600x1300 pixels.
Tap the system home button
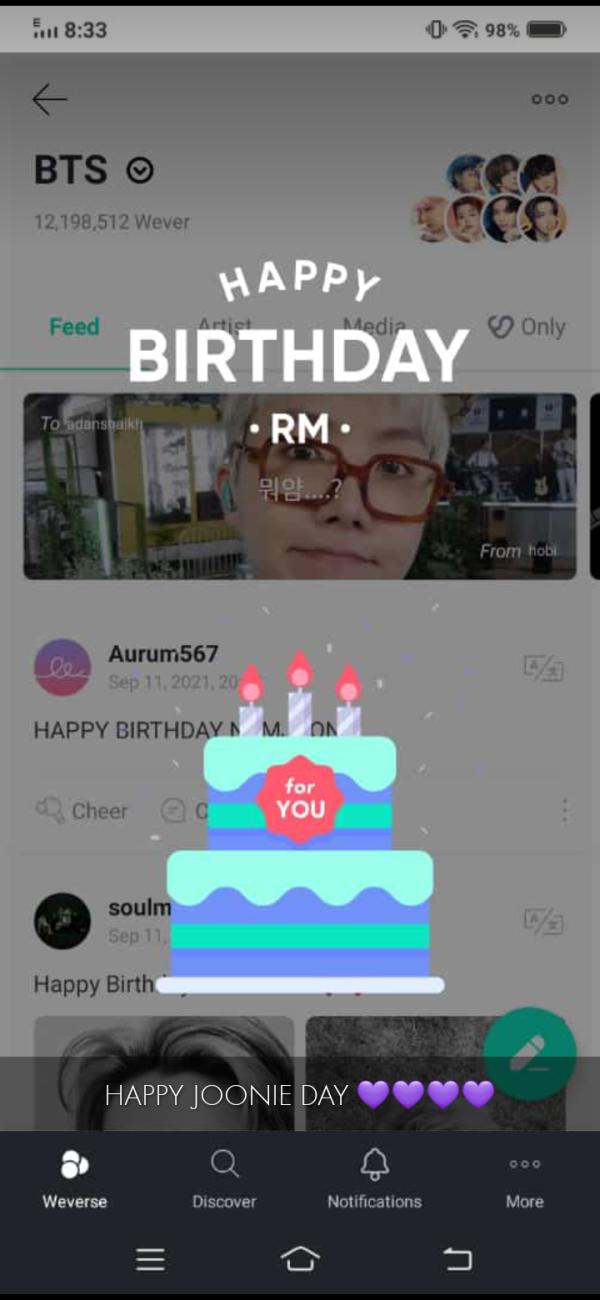(300, 1259)
